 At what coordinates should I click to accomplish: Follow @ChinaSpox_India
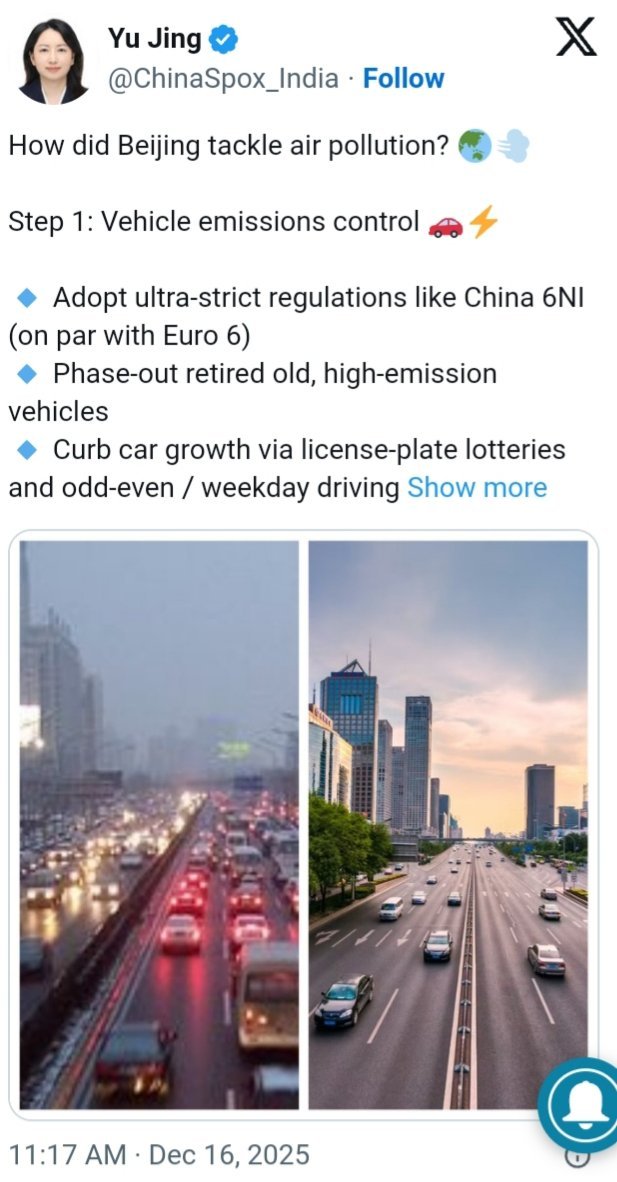tap(403, 79)
